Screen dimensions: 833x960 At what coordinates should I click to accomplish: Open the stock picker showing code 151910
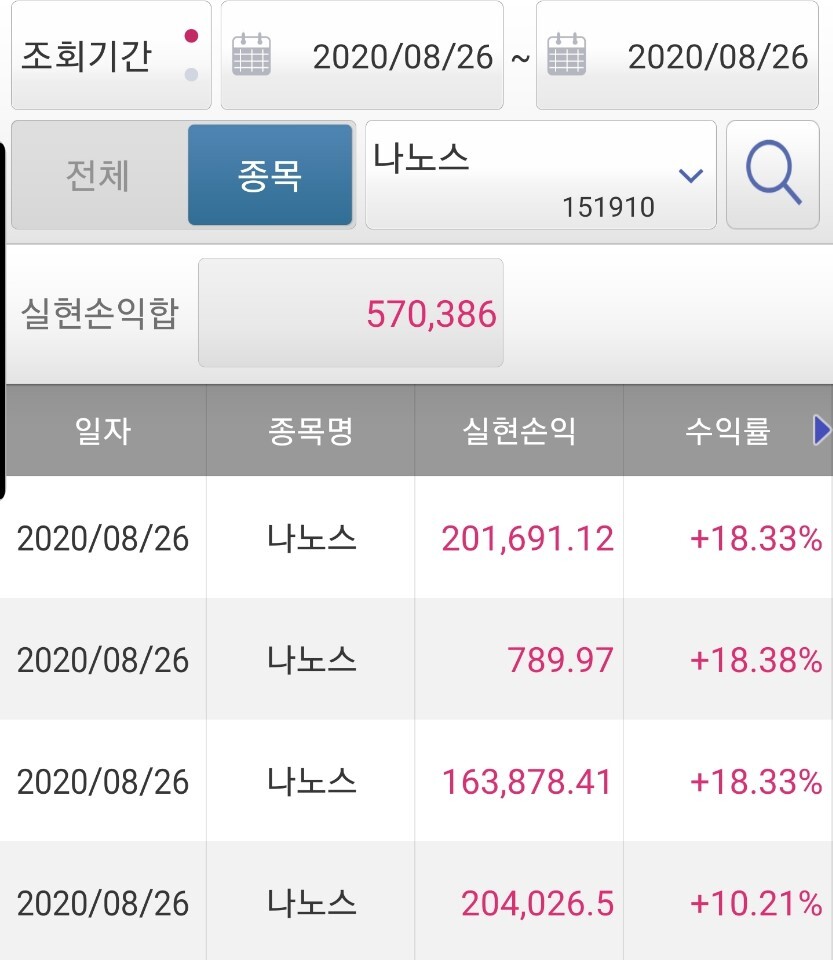pyautogui.click(x=540, y=175)
